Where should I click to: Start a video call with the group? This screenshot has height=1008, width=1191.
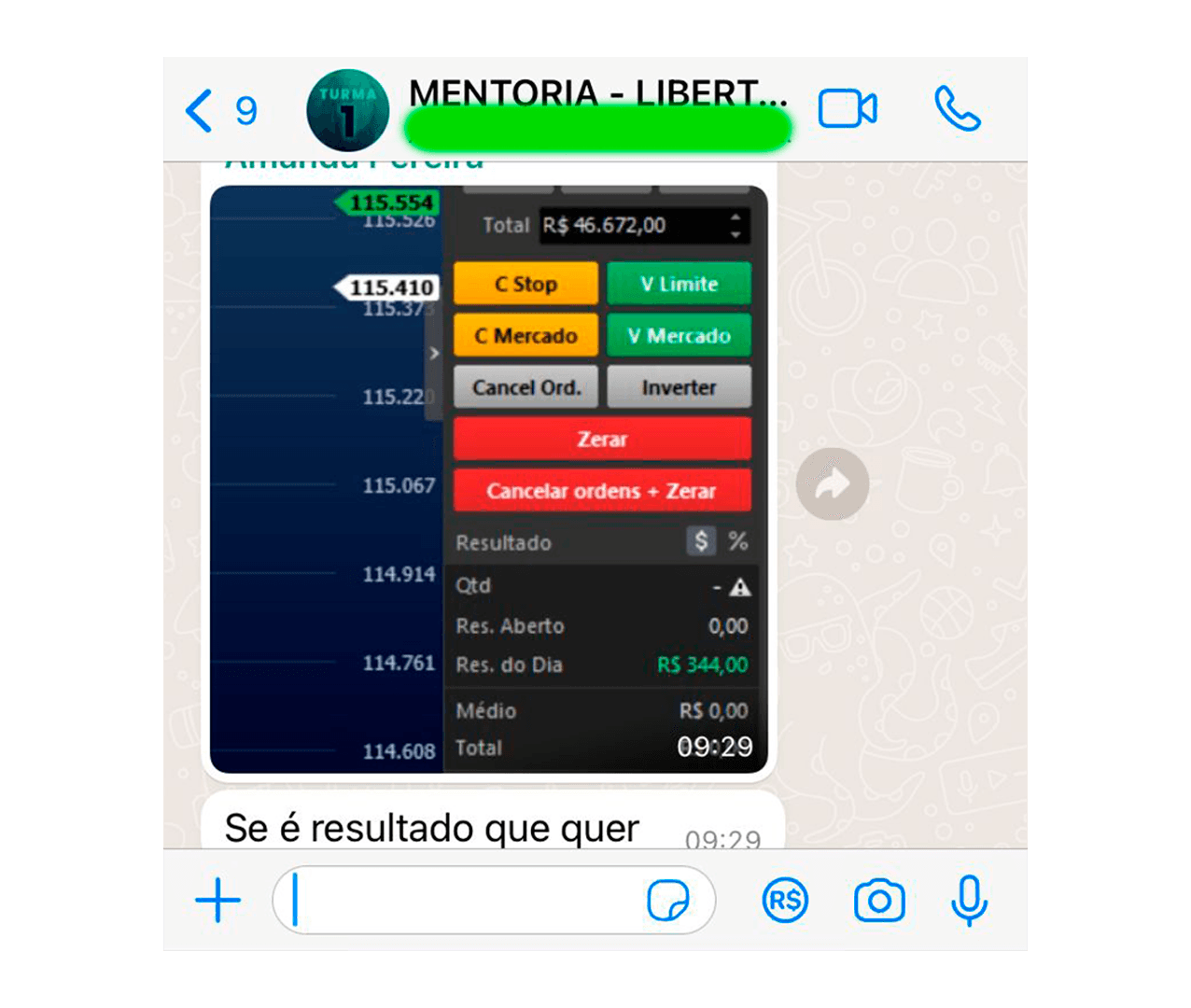847,109
